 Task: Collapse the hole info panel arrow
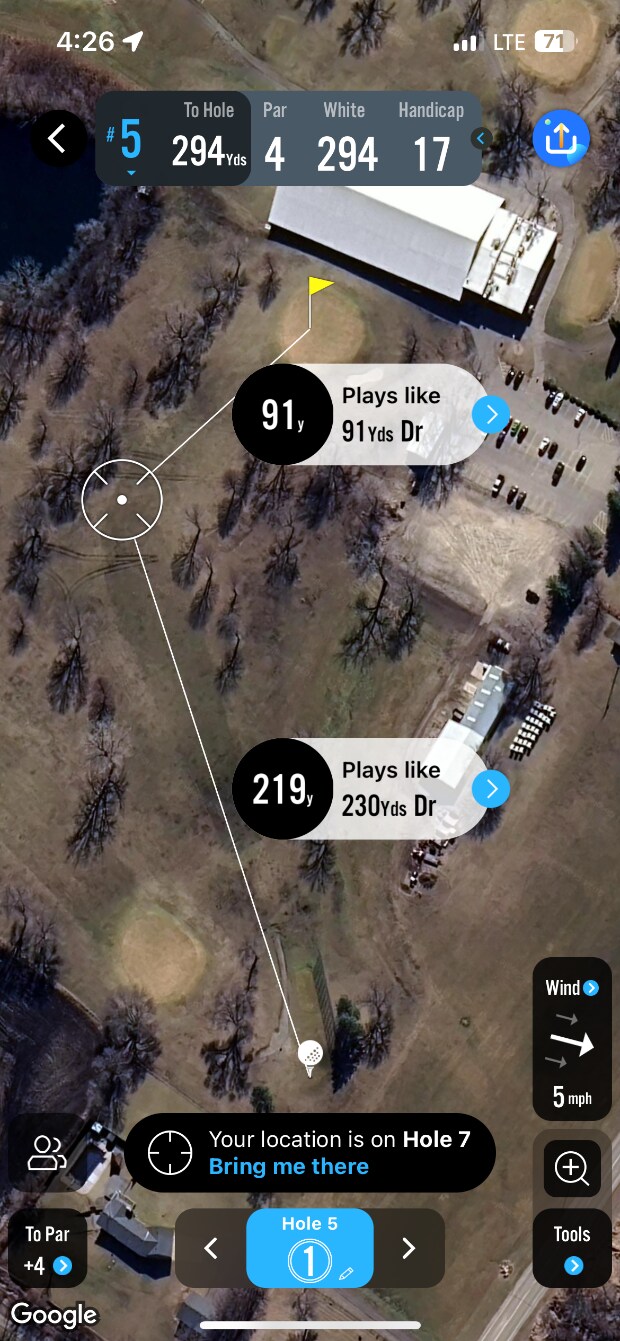coord(481,139)
